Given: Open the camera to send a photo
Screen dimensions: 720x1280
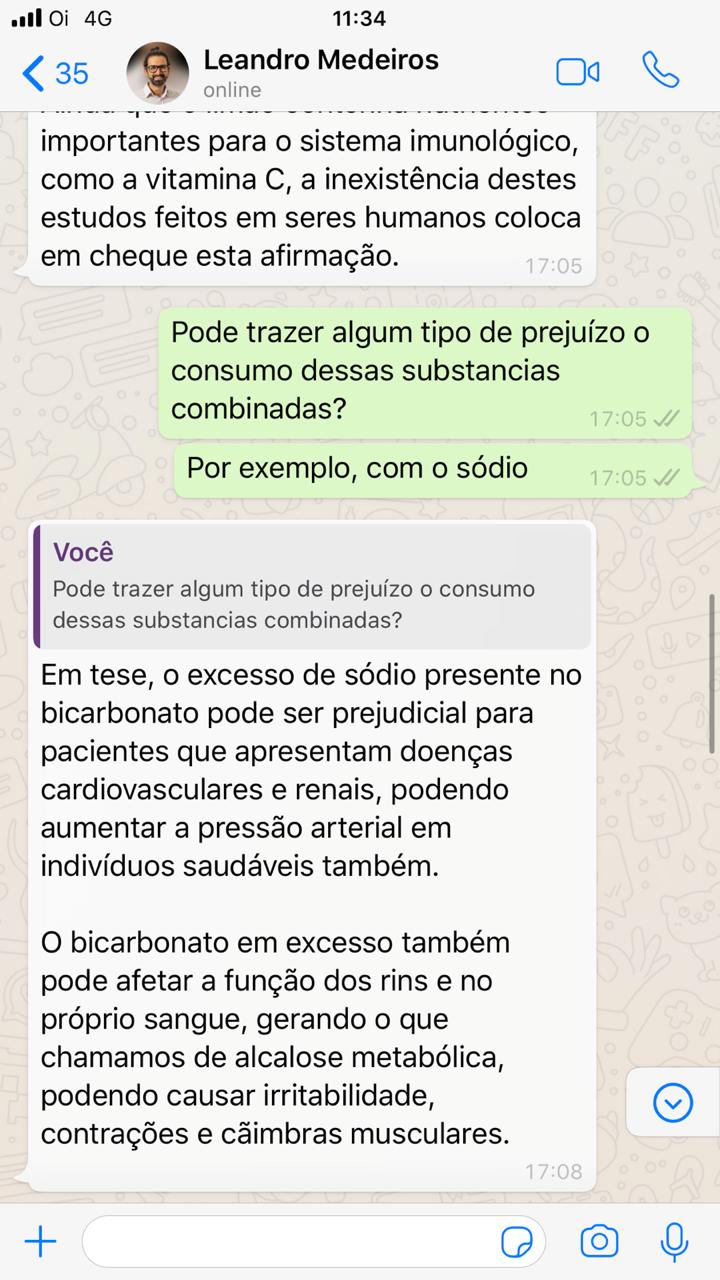Looking at the screenshot, I should (x=599, y=1243).
